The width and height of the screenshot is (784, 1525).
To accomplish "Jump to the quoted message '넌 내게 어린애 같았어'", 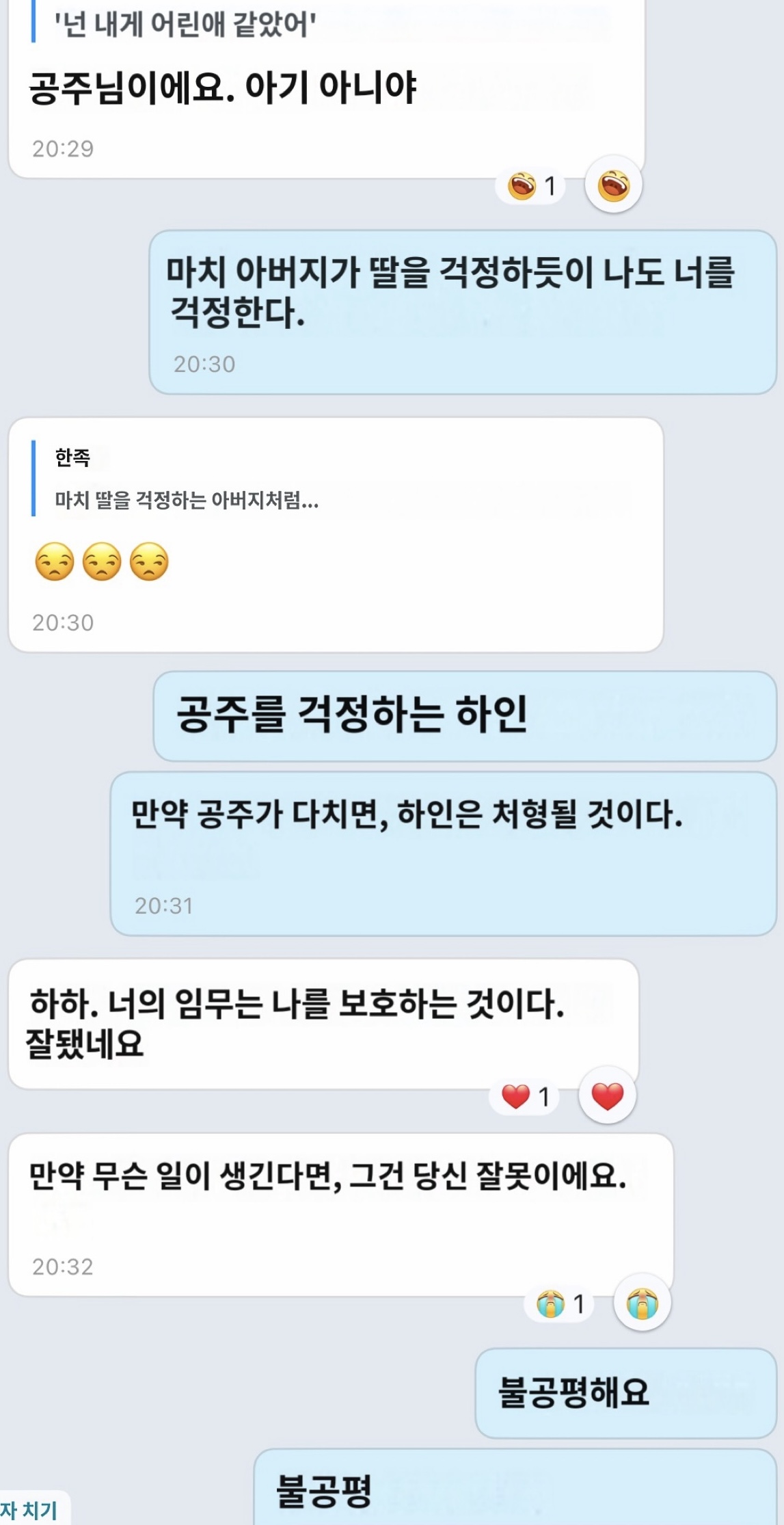I will [185, 25].
